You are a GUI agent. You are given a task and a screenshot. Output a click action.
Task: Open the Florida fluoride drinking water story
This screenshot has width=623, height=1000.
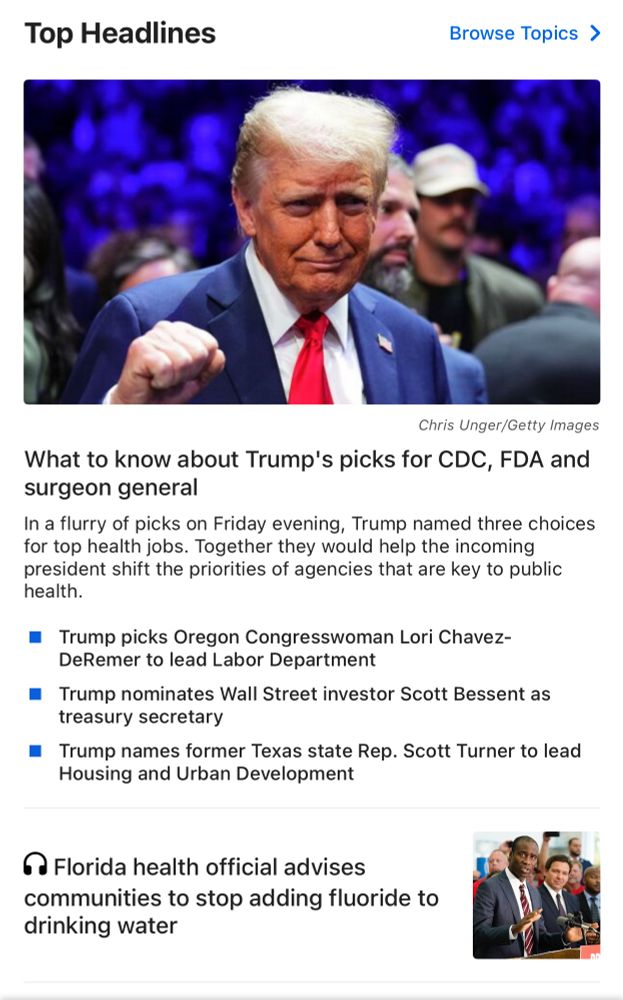click(x=231, y=896)
